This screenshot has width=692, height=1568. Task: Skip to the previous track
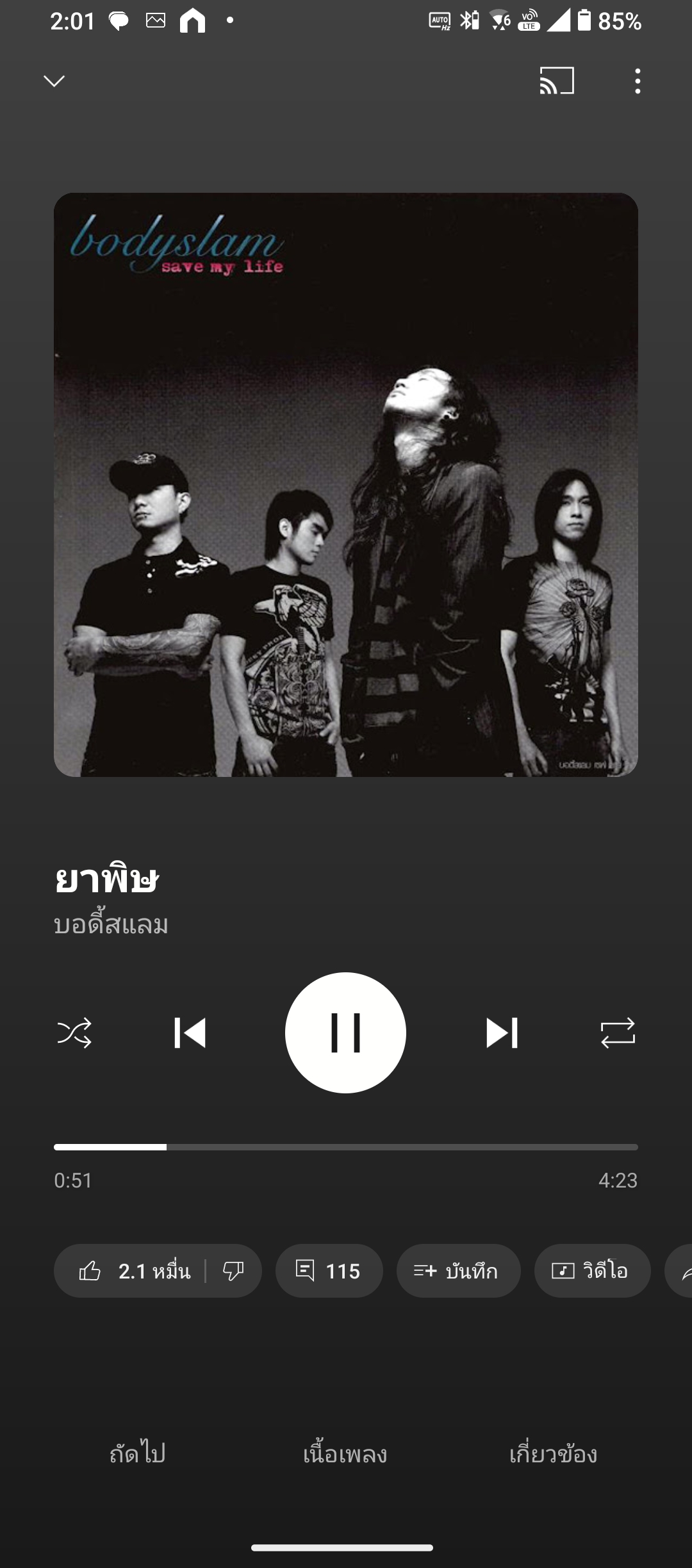(190, 1033)
